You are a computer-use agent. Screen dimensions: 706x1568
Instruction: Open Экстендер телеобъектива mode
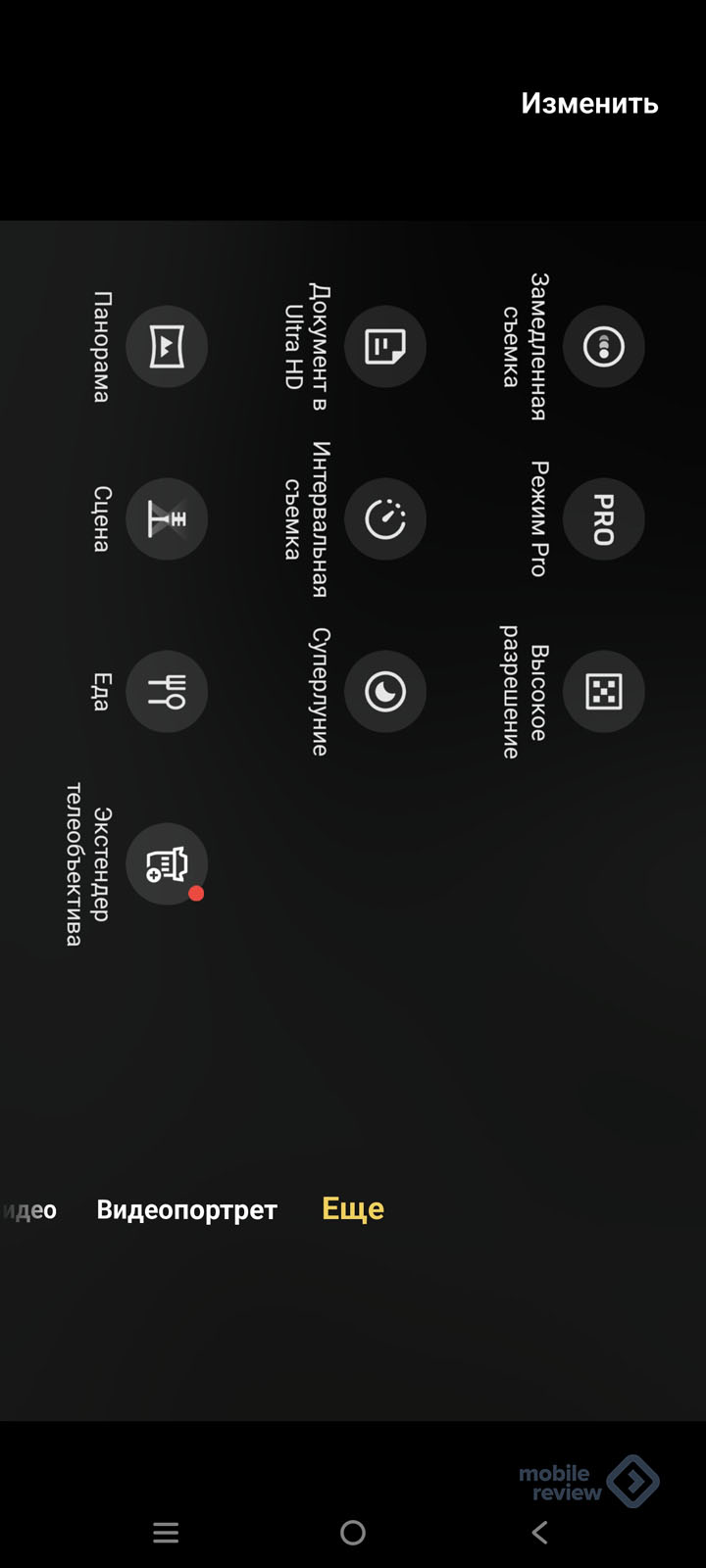tap(167, 864)
